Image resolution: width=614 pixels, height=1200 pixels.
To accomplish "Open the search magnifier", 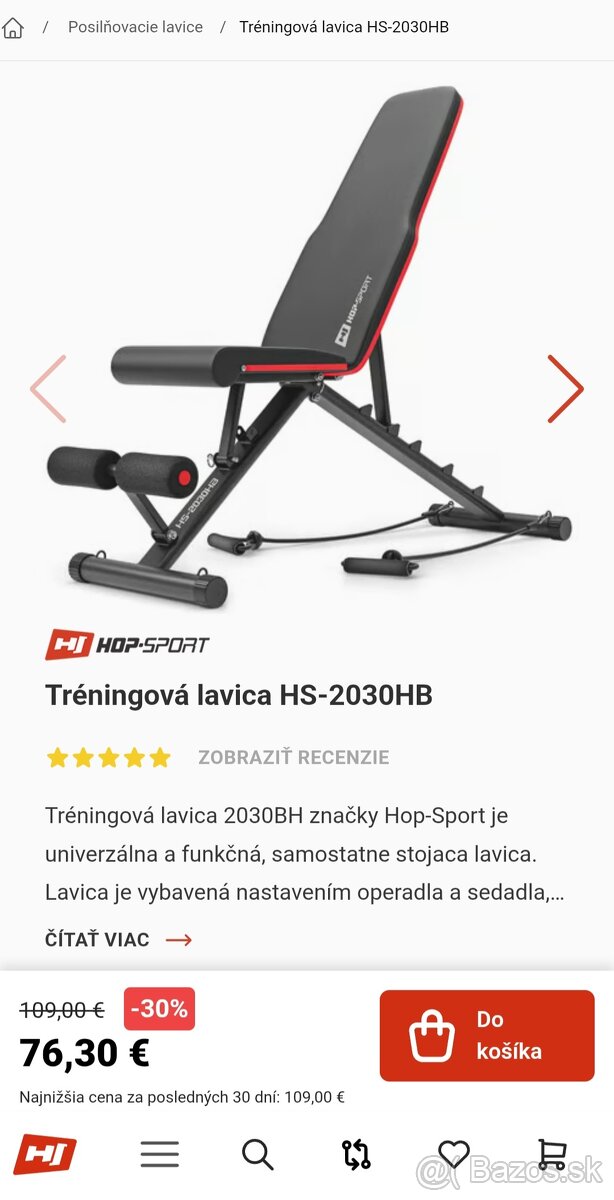I will [x=258, y=1154].
